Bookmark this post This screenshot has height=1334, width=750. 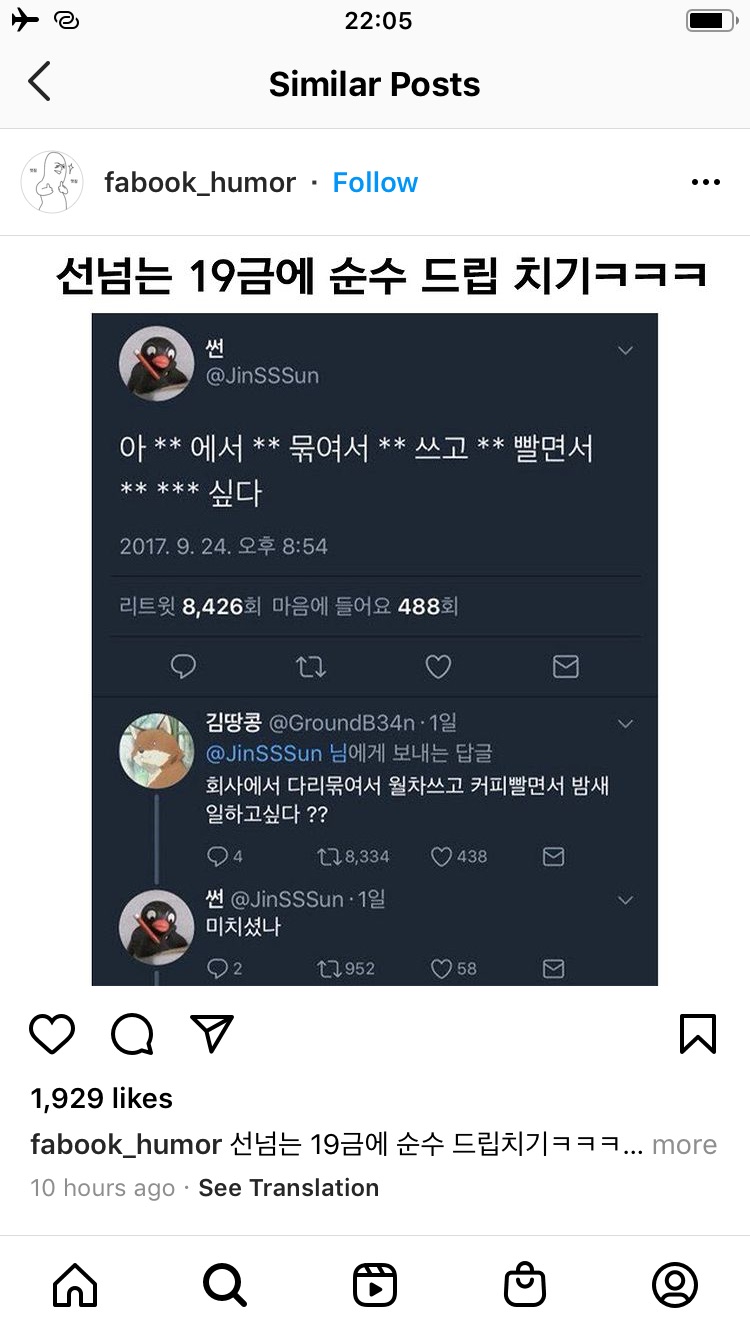[x=698, y=1034]
